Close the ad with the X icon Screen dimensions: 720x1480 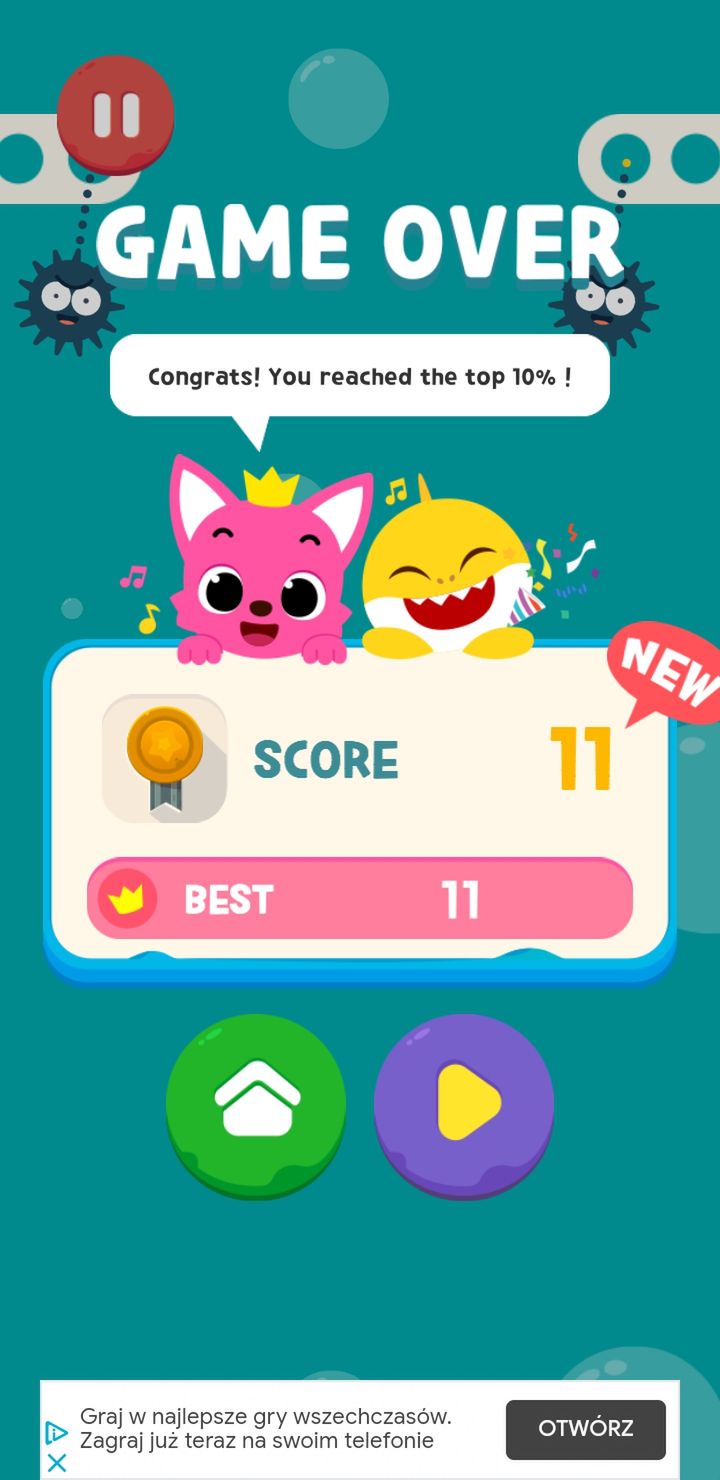pyautogui.click(x=57, y=1463)
